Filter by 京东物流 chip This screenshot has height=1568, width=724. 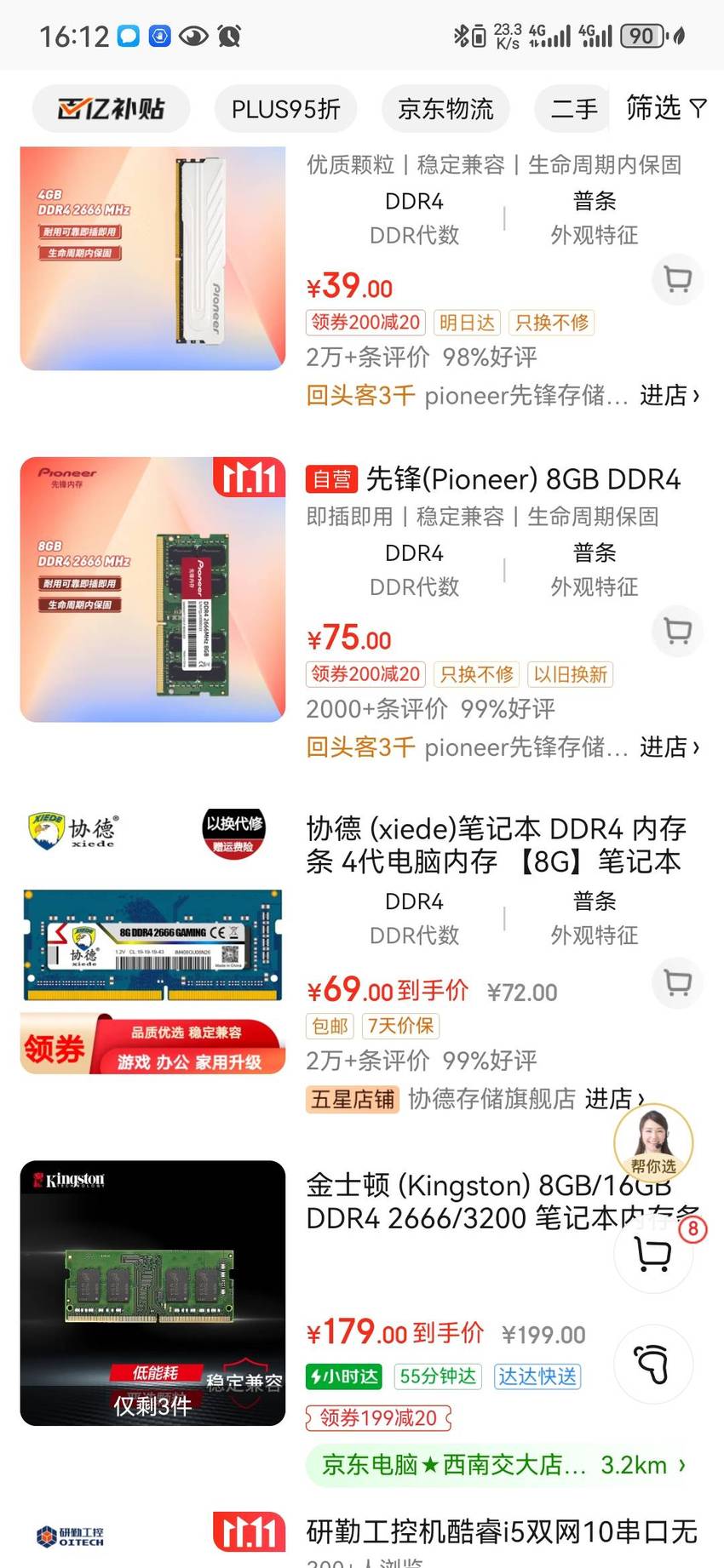point(445,109)
